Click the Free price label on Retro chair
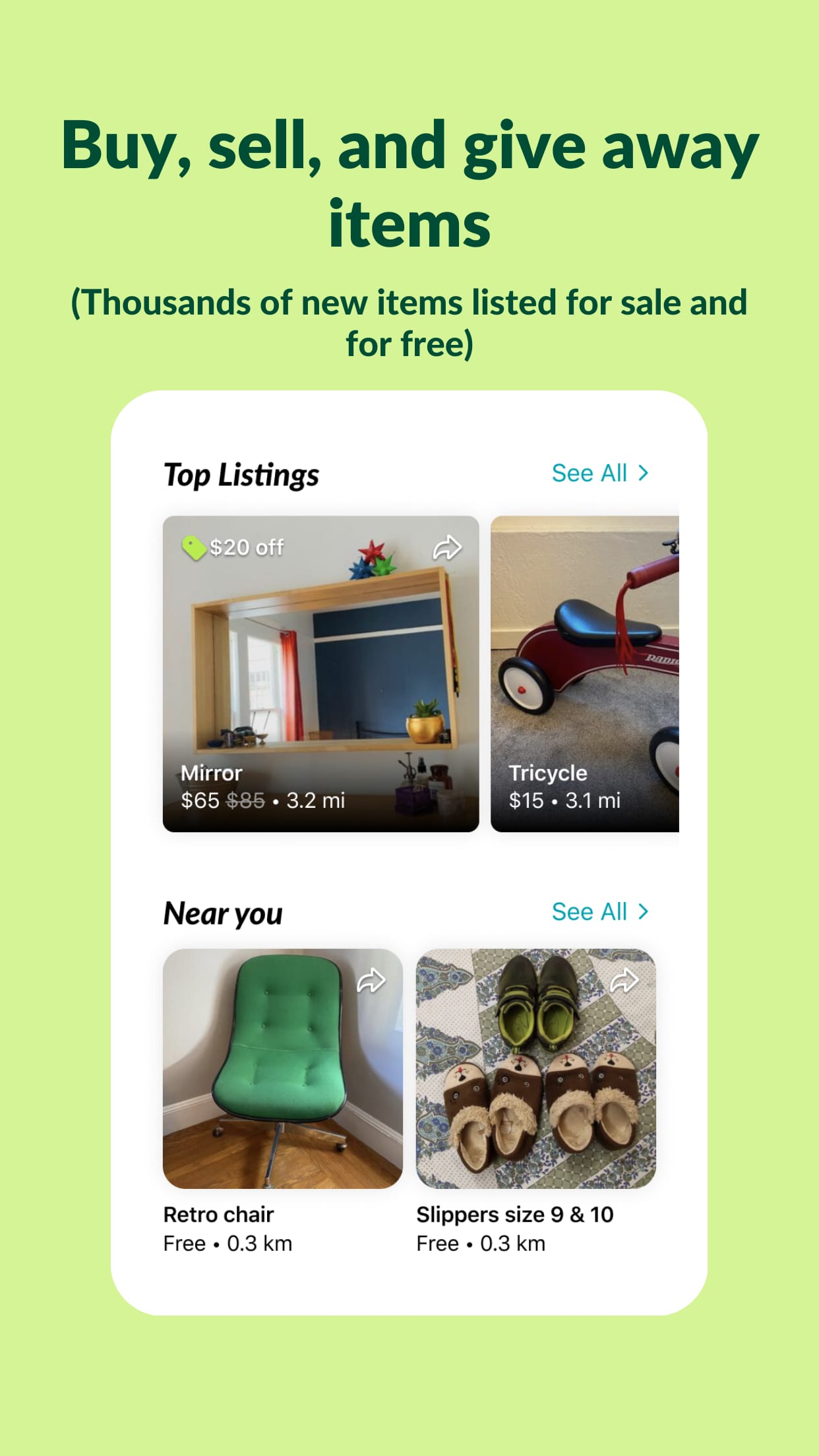Viewport: 819px width, 1456px height. pyautogui.click(x=185, y=1244)
